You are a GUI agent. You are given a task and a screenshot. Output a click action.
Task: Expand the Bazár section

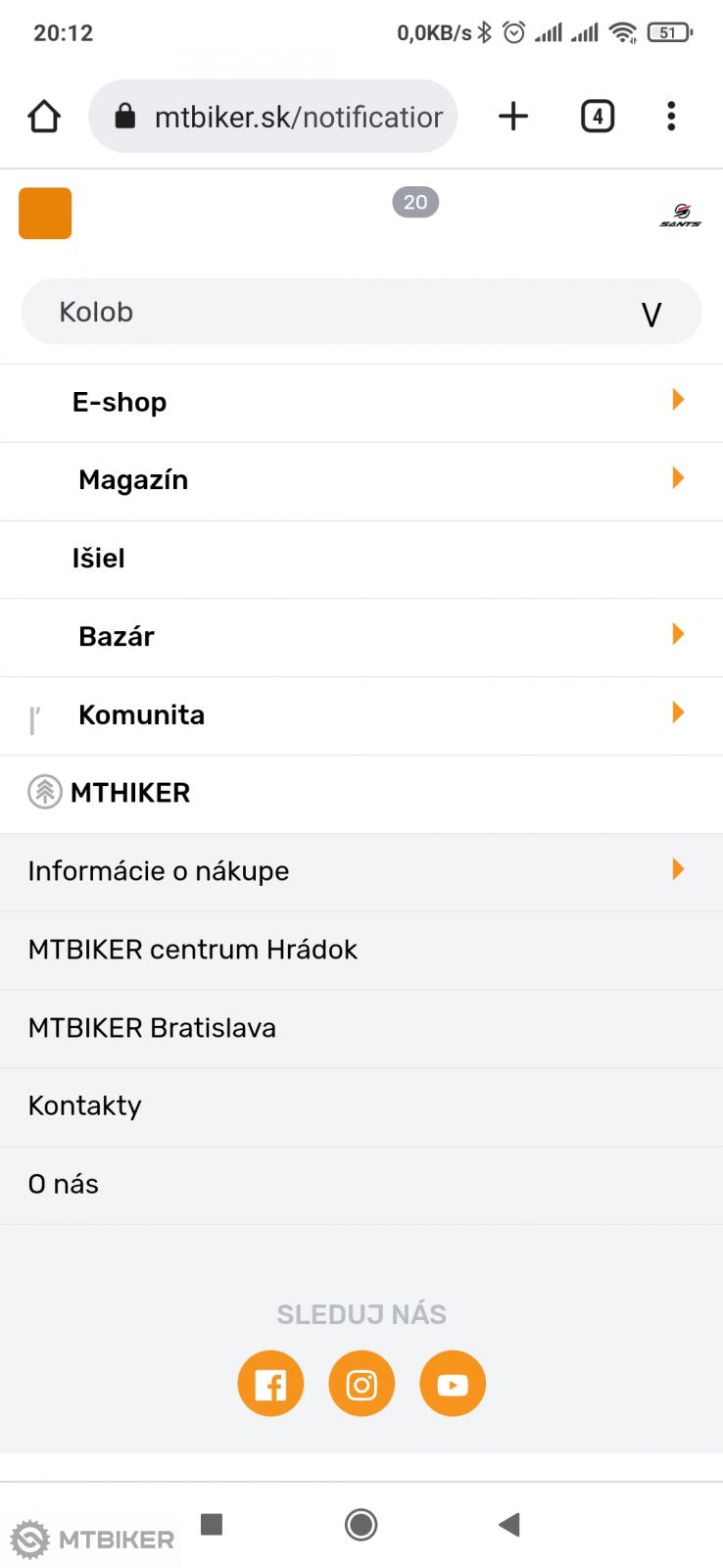(361, 636)
